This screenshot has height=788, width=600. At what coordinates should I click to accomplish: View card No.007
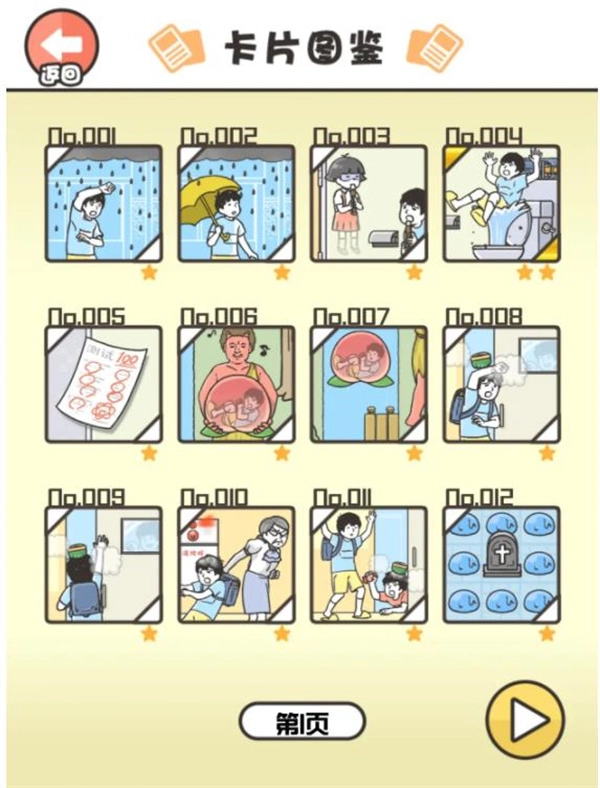369,384
